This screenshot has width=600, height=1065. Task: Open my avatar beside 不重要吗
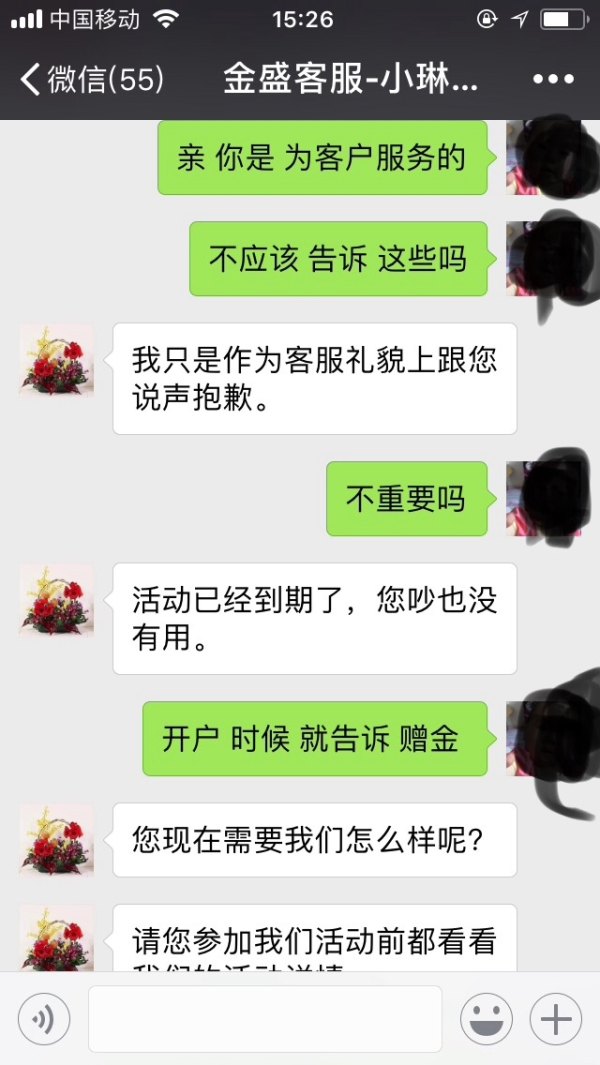(541, 498)
